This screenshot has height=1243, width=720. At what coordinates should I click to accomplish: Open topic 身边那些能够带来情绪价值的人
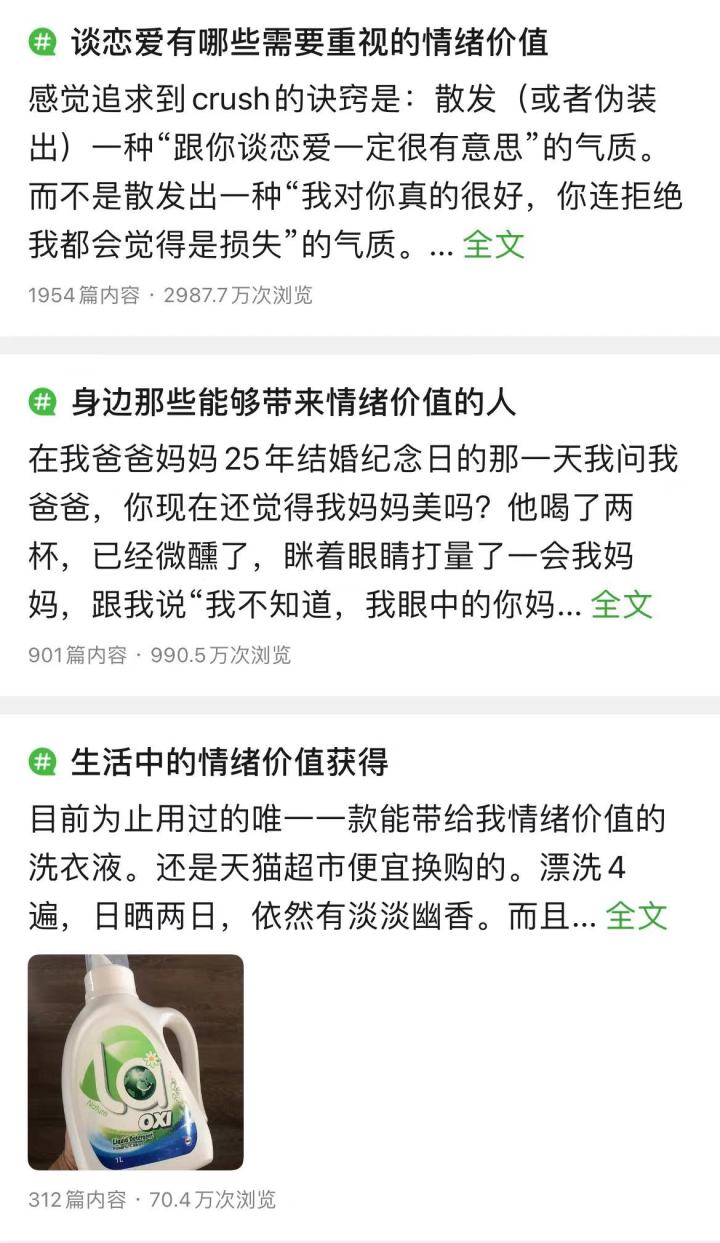click(293, 403)
